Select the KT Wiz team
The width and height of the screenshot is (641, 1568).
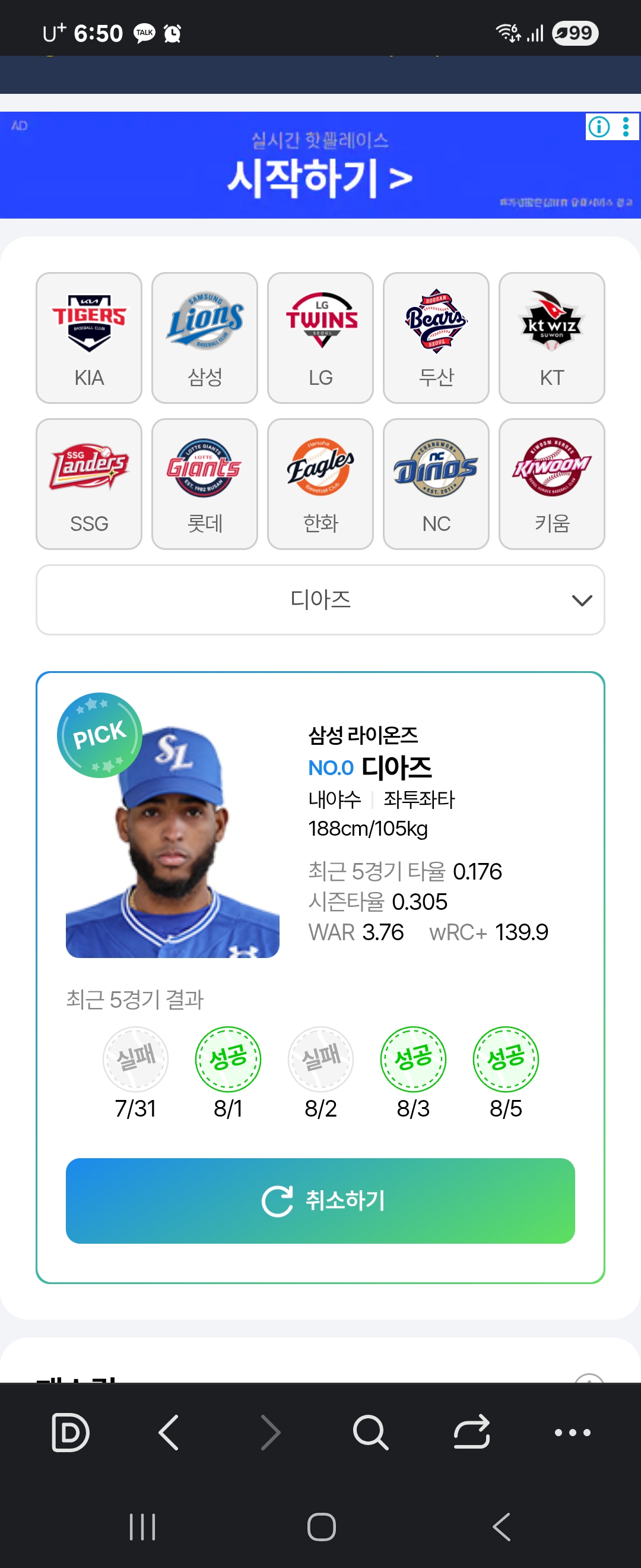551,337
